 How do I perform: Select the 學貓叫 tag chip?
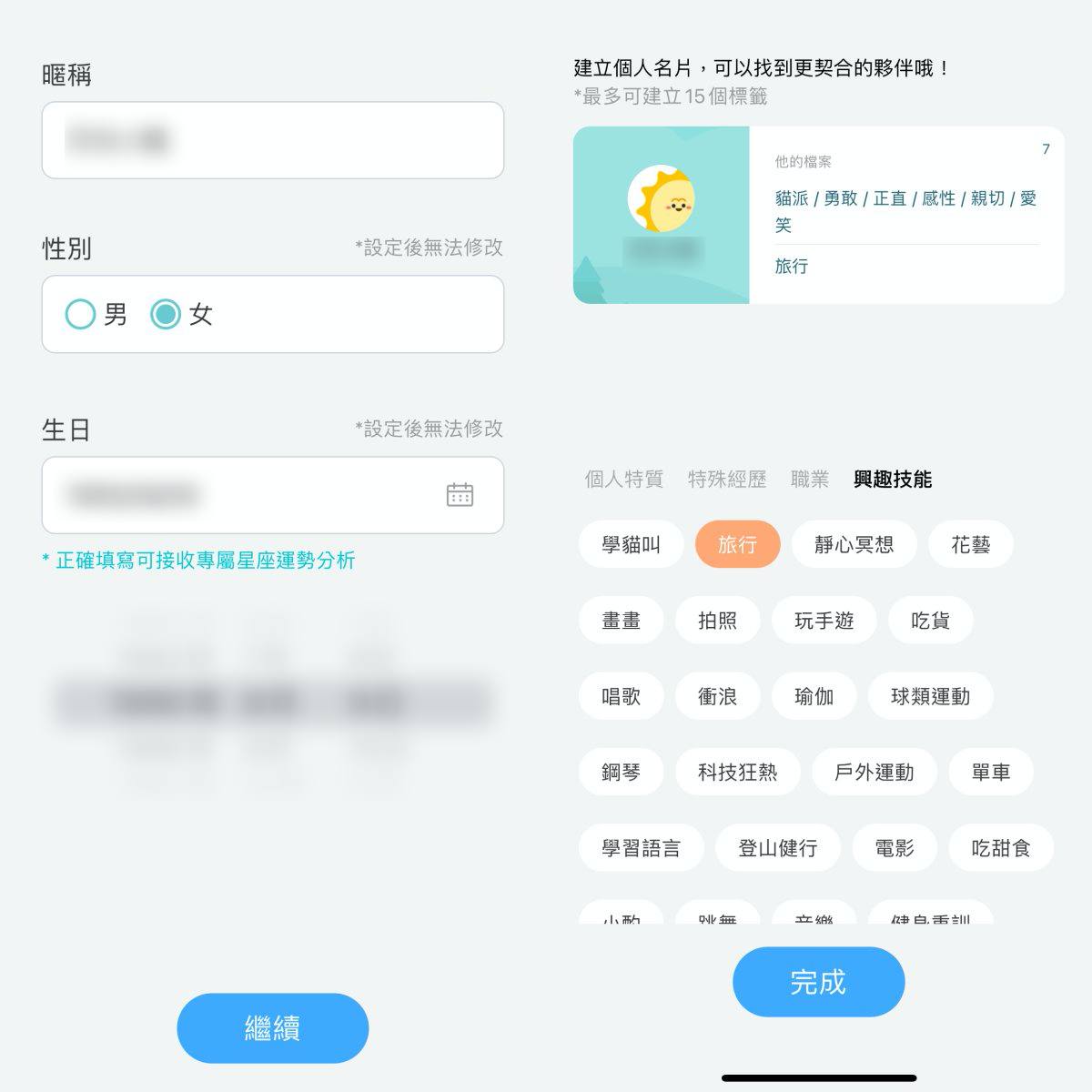631,545
